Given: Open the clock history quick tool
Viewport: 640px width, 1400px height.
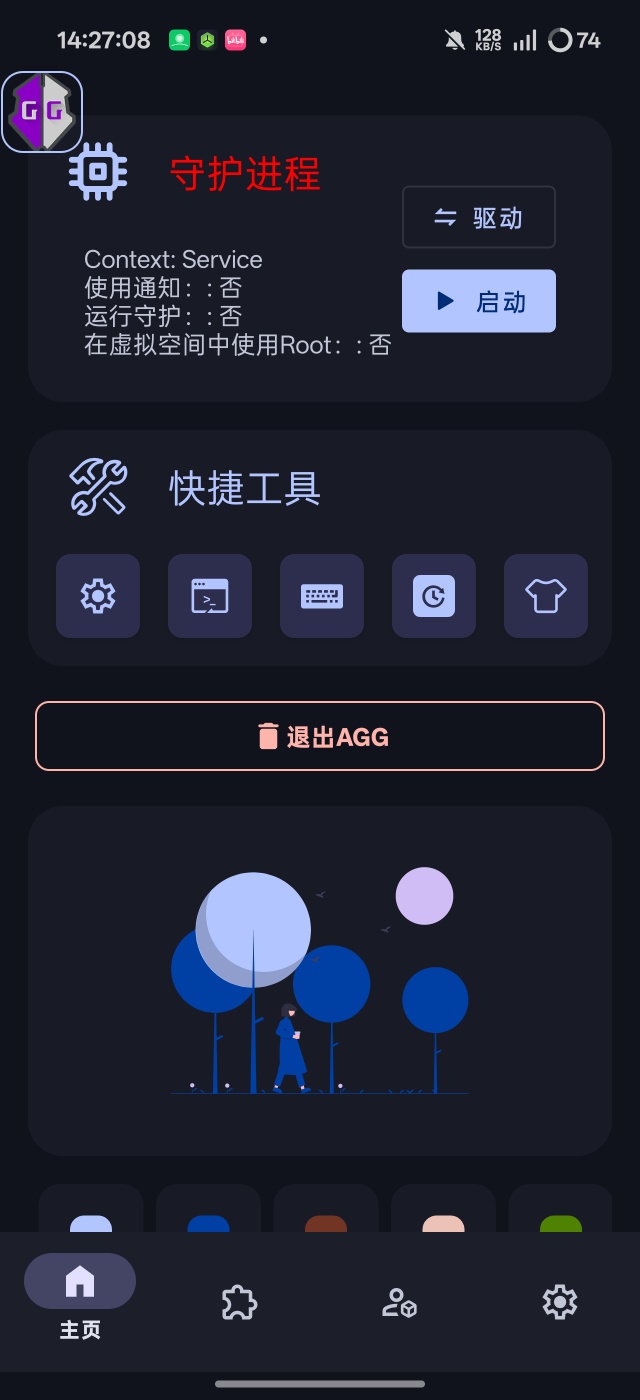Looking at the screenshot, I should 434,596.
